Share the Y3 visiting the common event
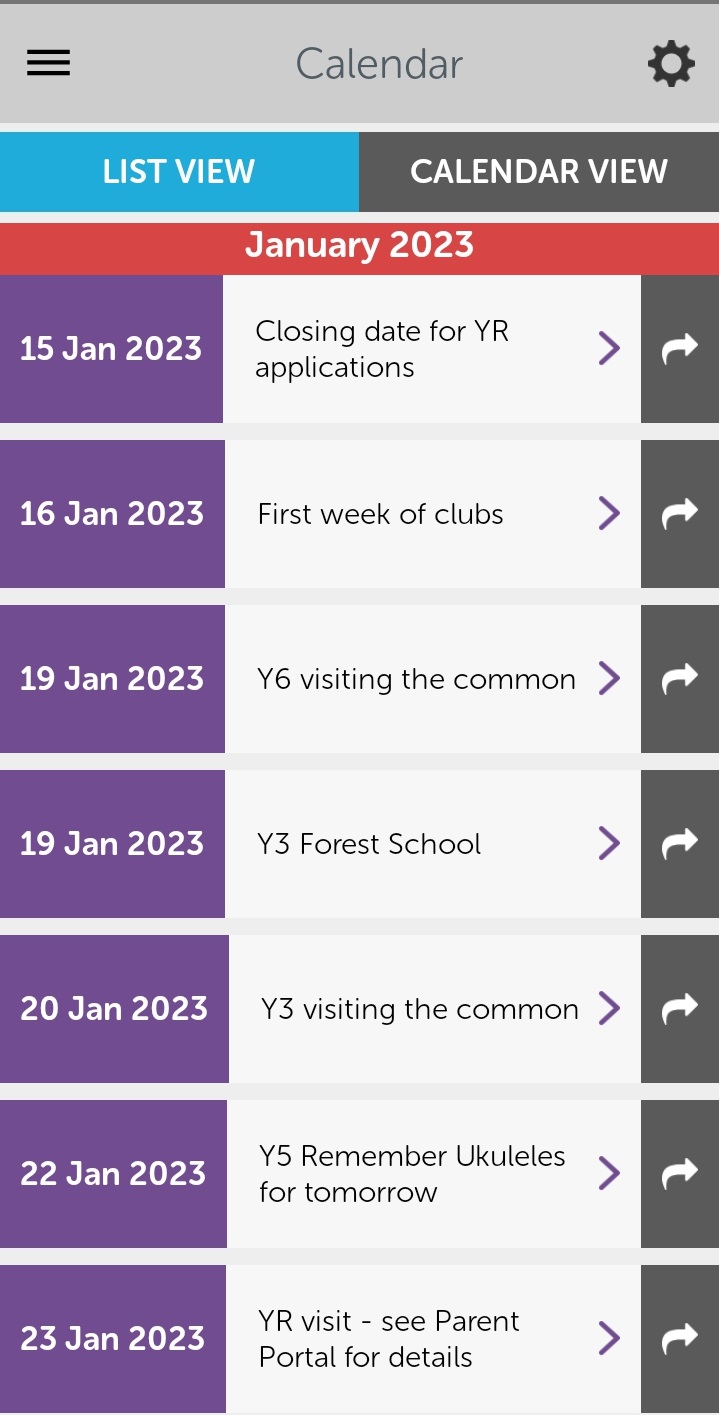The height and width of the screenshot is (1415, 719). 680,1009
